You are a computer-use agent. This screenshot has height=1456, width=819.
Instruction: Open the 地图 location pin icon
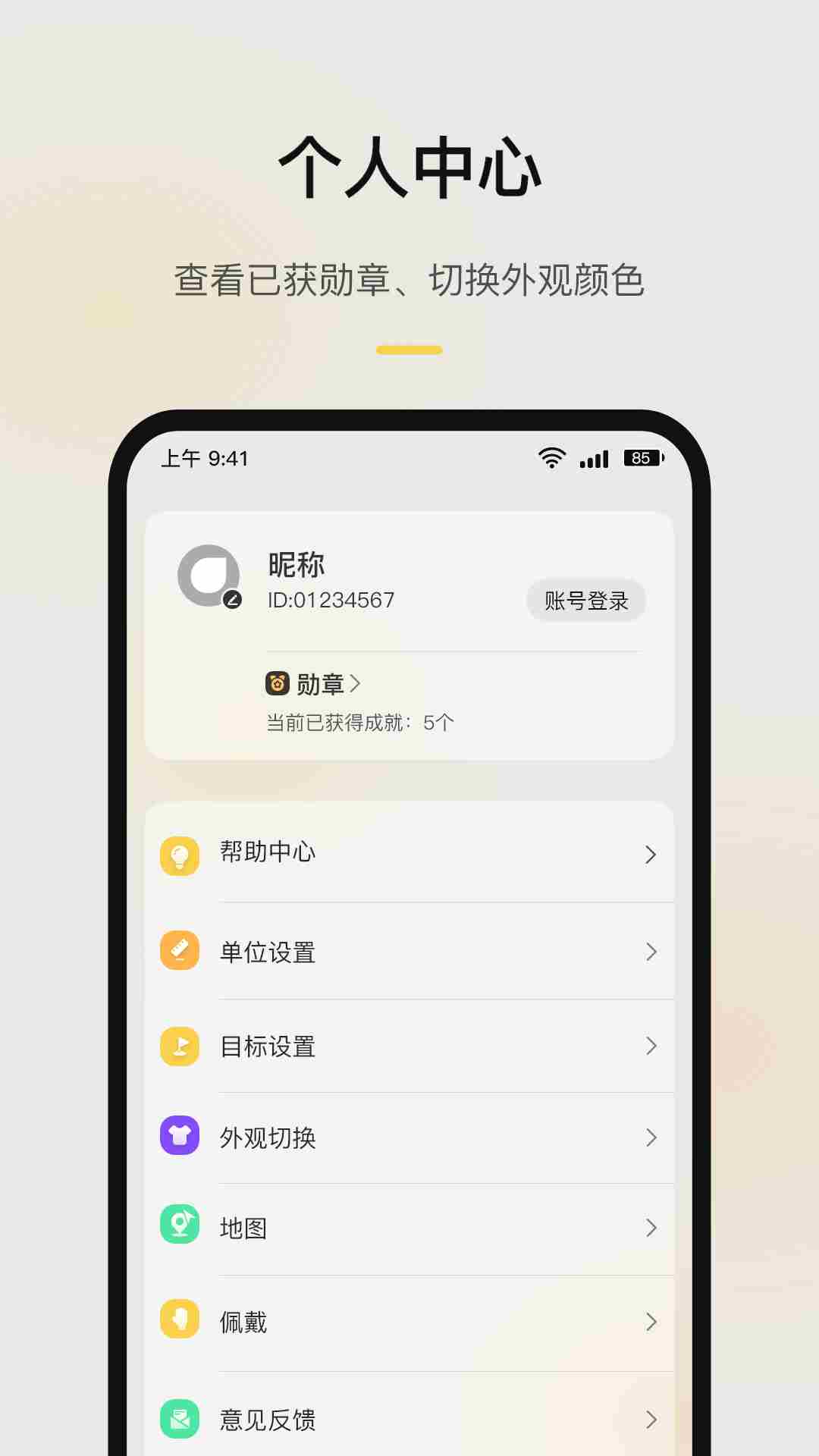[180, 1226]
